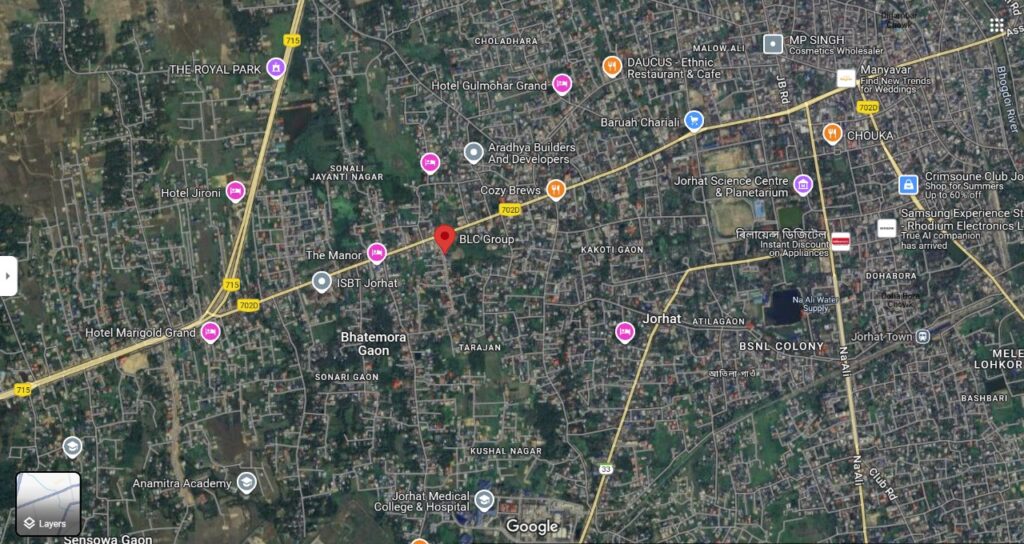Select the Anamitra Academy marker
Image resolution: width=1024 pixels, height=544 pixels.
click(x=247, y=483)
